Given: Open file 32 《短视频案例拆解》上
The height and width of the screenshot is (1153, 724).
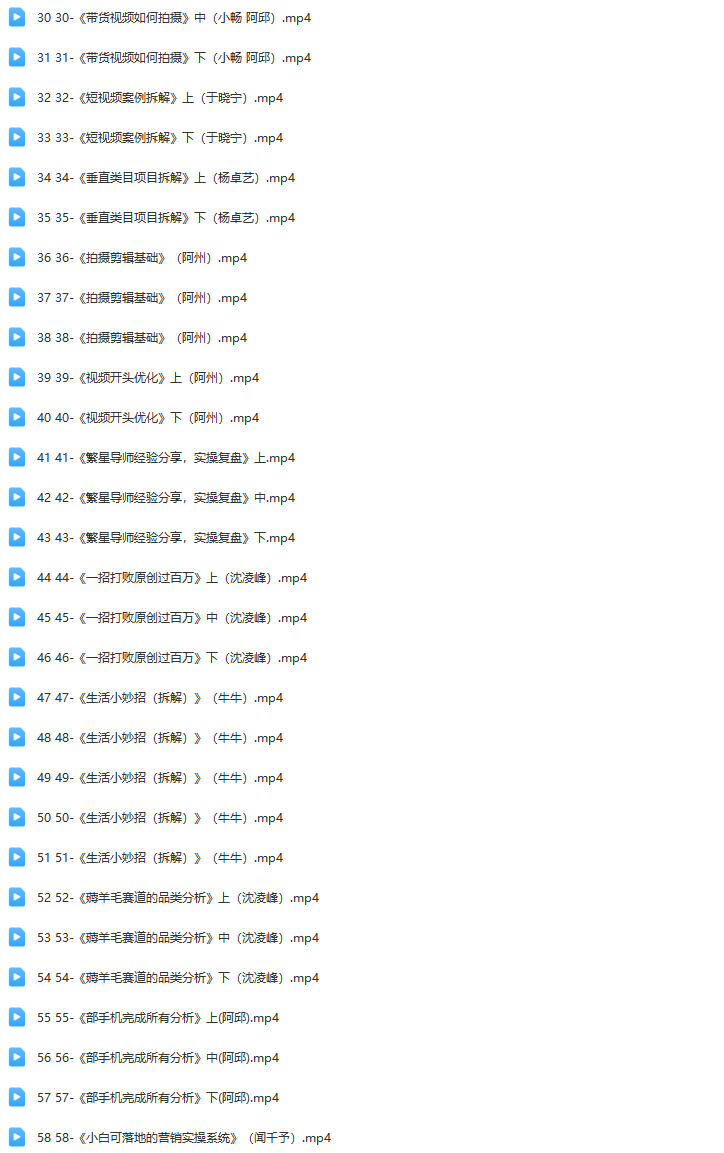Looking at the screenshot, I should point(160,98).
